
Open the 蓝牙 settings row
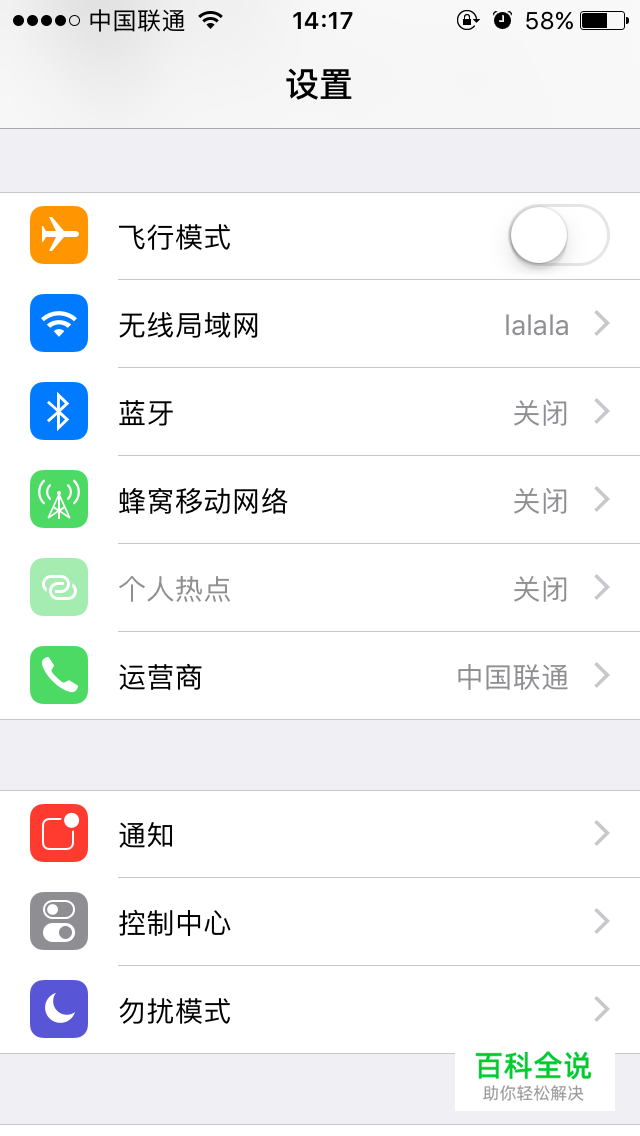click(320, 412)
